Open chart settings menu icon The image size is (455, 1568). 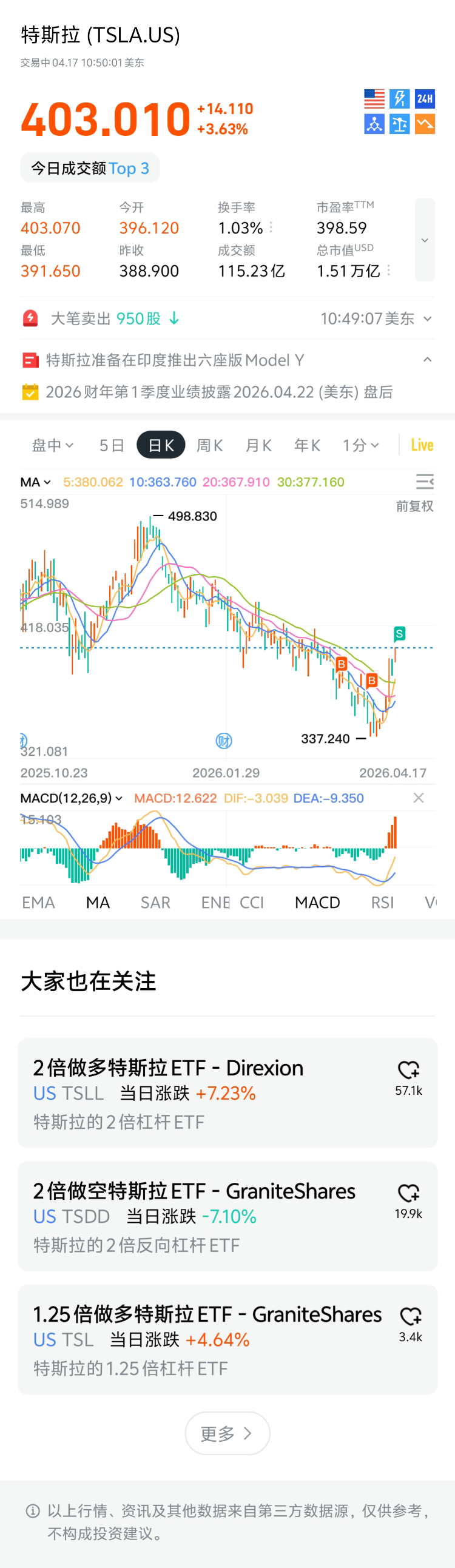tap(425, 482)
